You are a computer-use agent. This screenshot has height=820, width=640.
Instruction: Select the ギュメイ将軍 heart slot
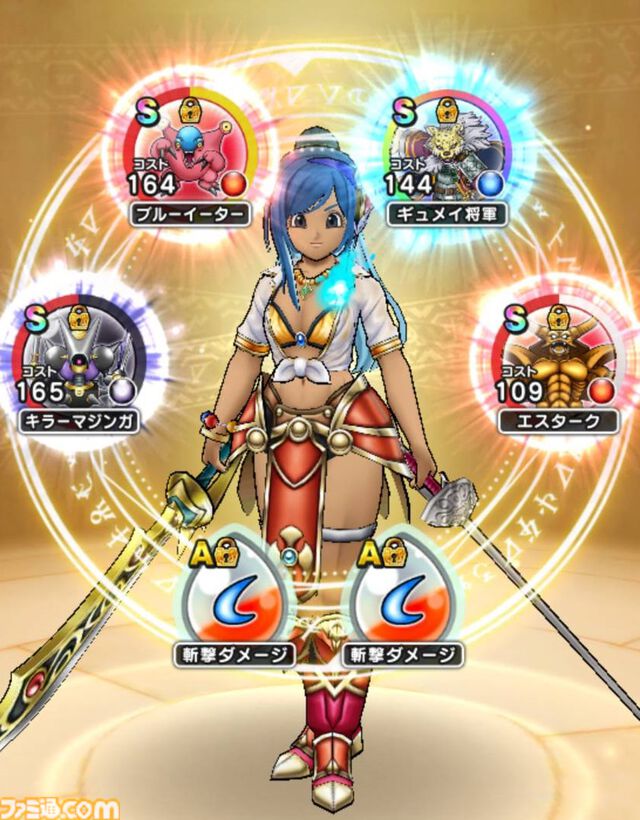(x=447, y=153)
